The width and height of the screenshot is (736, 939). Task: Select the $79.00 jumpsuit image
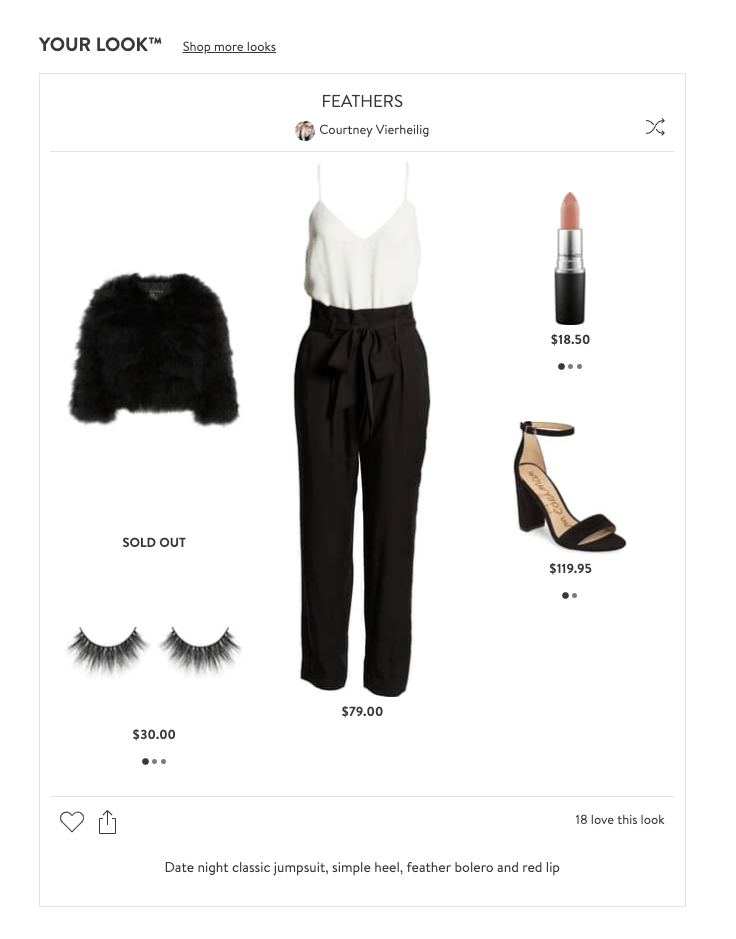point(362,430)
